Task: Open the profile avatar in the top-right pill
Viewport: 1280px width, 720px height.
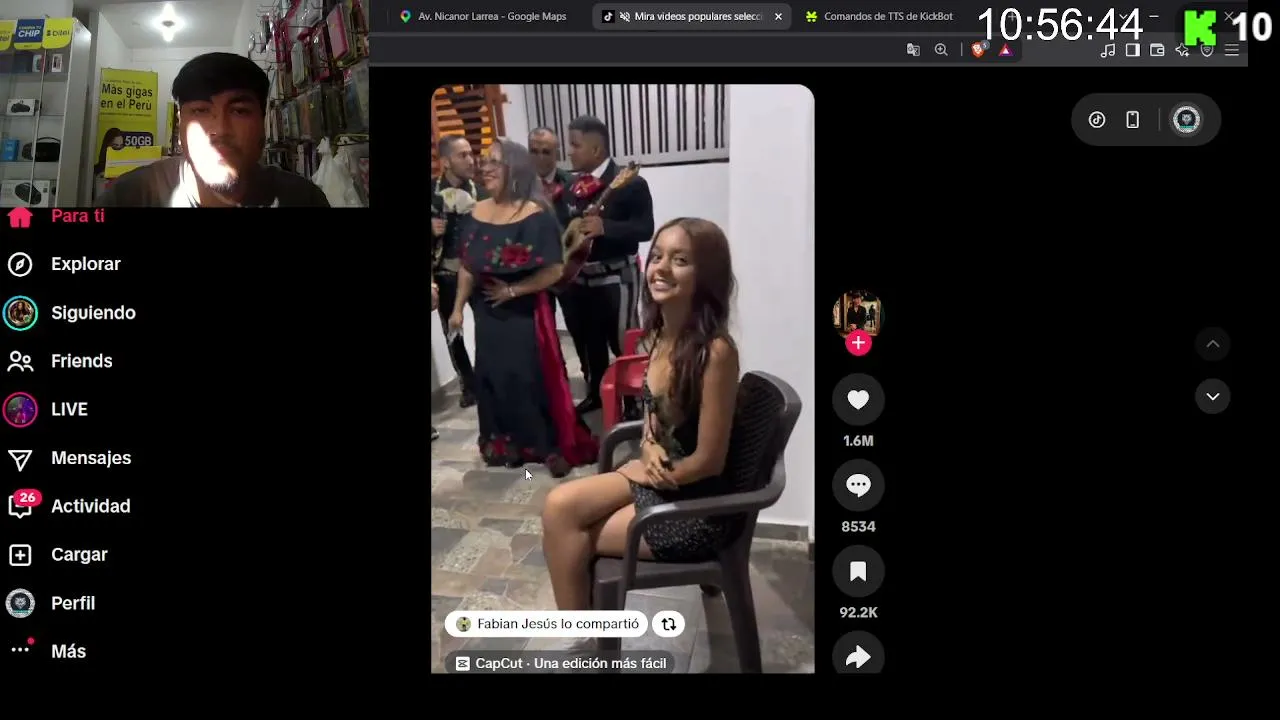Action: 1186,120
